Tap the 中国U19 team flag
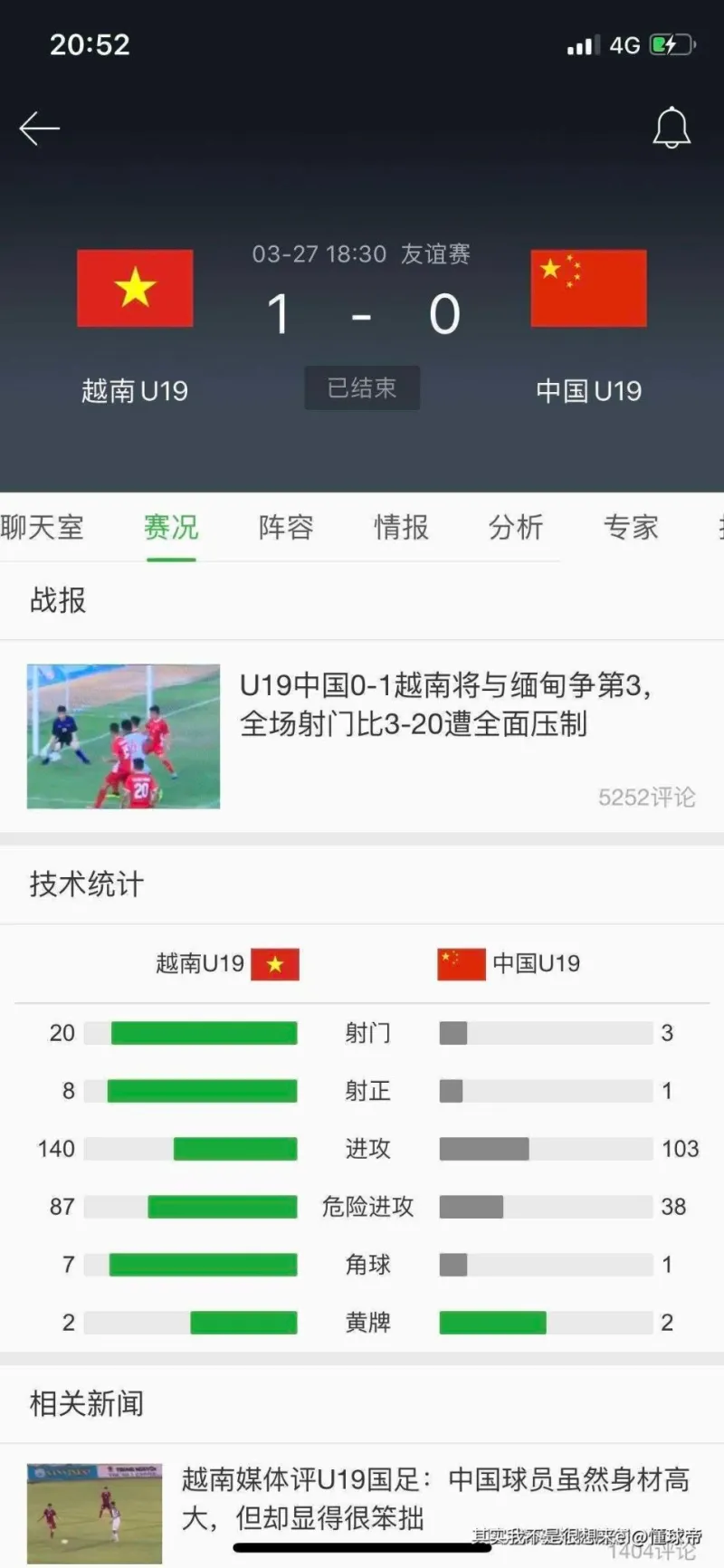The height and width of the screenshot is (1568, 724). click(588, 288)
